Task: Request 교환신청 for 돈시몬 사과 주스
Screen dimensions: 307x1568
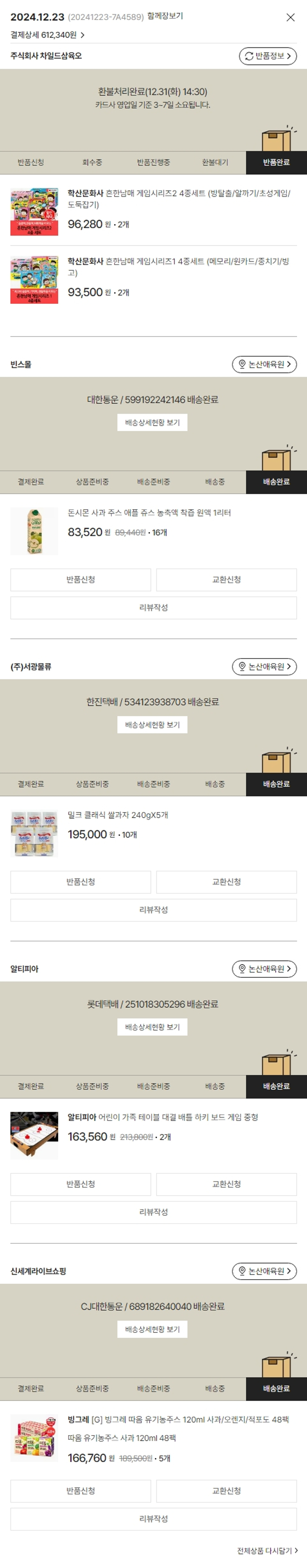Action: 226,580
